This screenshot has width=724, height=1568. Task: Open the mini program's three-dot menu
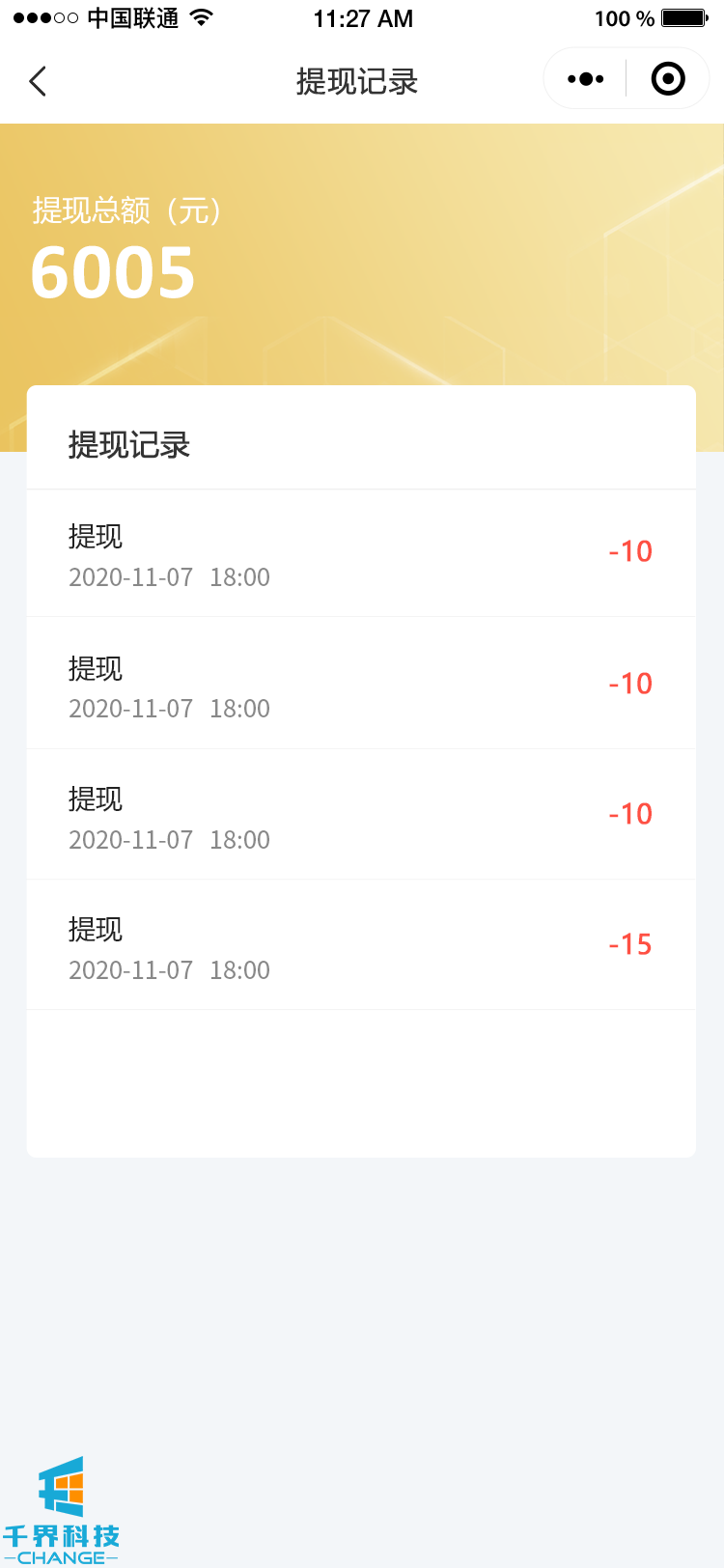point(586,79)
